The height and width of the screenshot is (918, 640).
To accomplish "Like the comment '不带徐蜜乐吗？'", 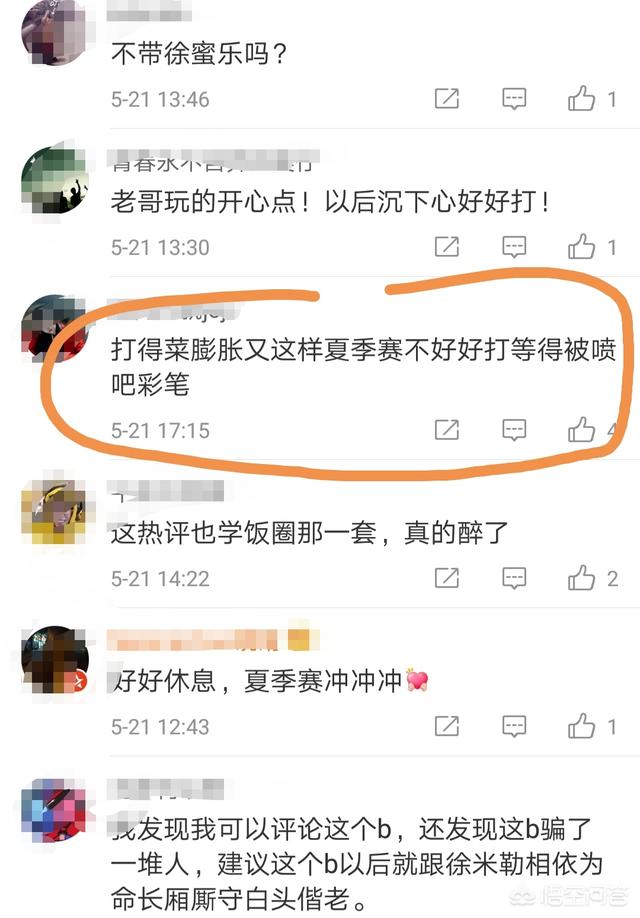I will [x=582, y=98].
